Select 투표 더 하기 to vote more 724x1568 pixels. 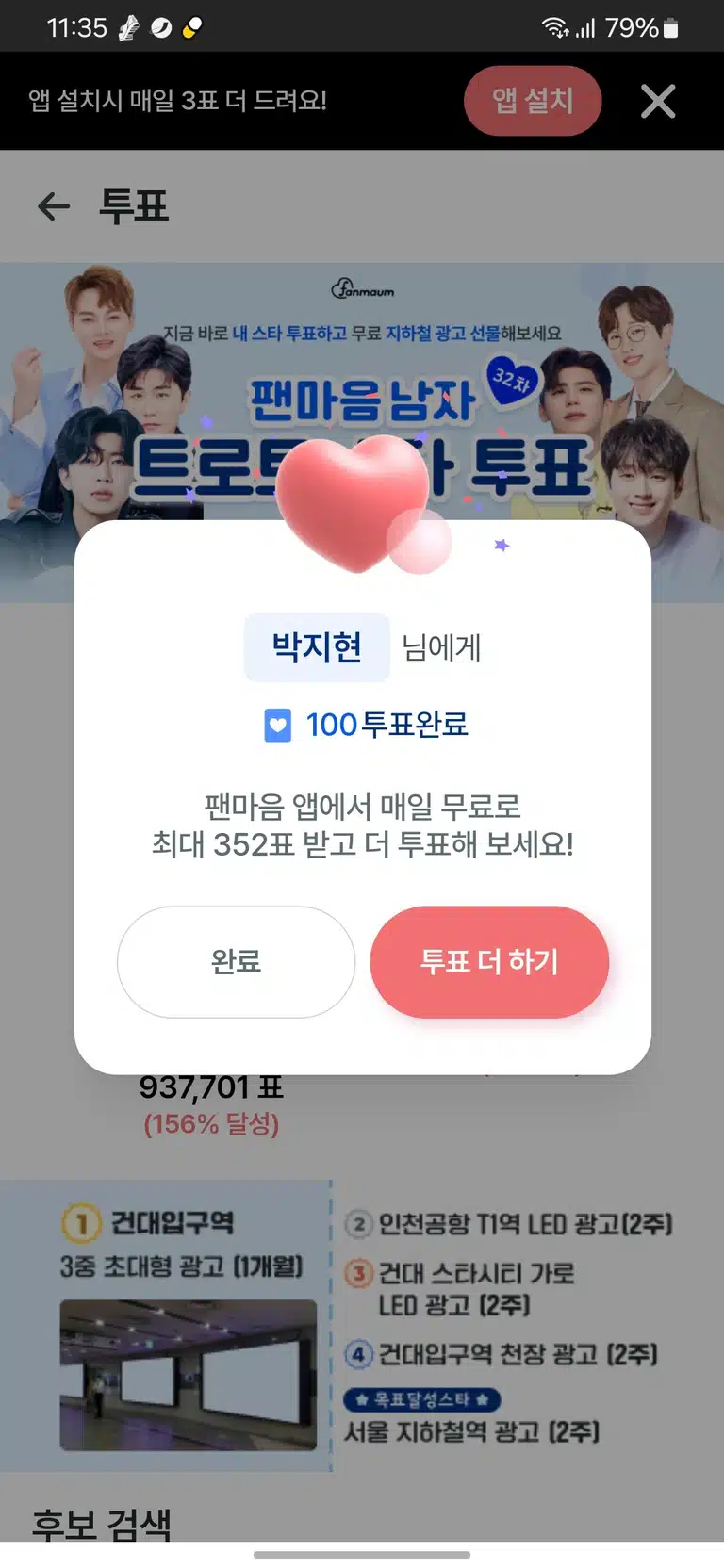point(489,961)
